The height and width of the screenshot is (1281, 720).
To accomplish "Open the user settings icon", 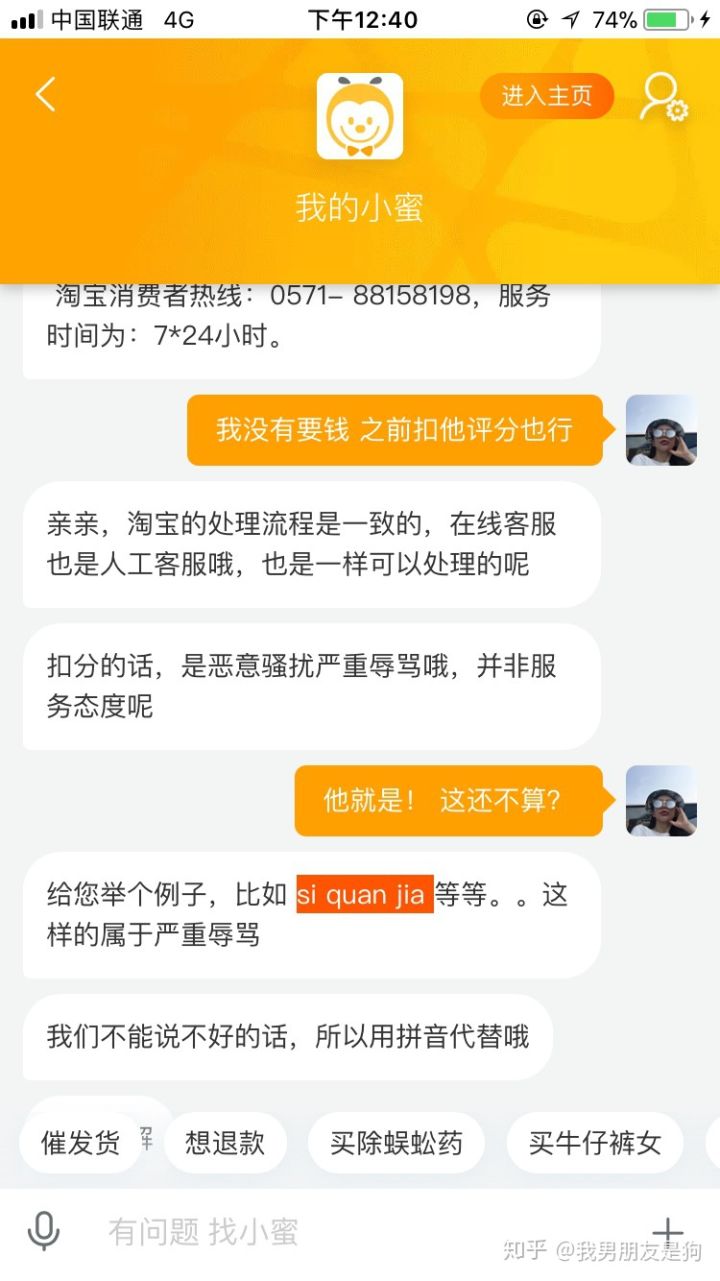I will pos(663,97).
